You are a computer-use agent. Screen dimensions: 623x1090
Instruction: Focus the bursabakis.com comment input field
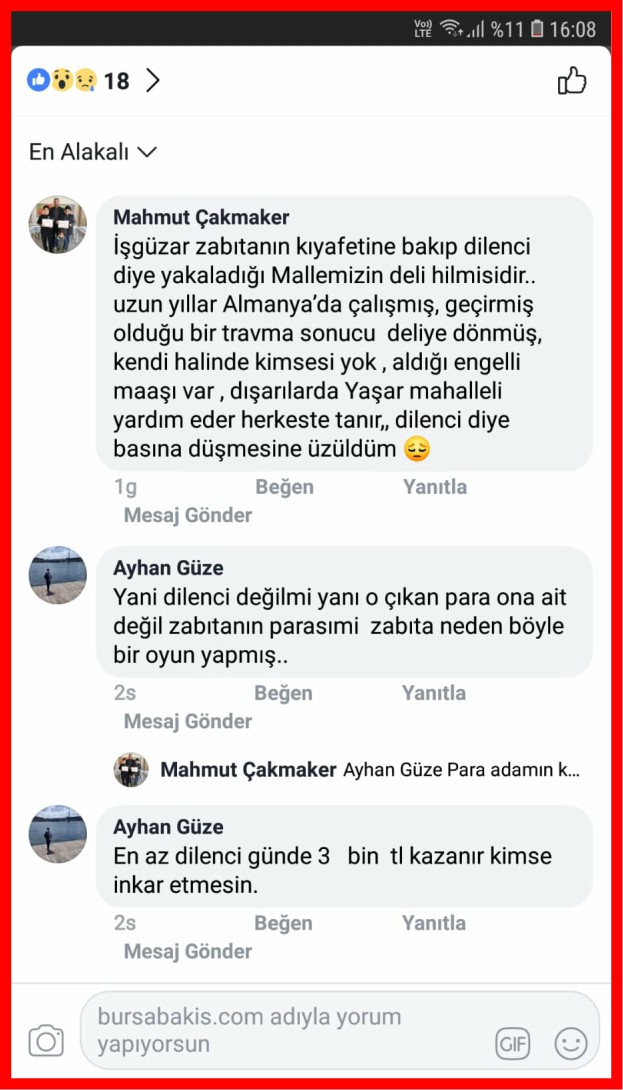(280, 1030)
